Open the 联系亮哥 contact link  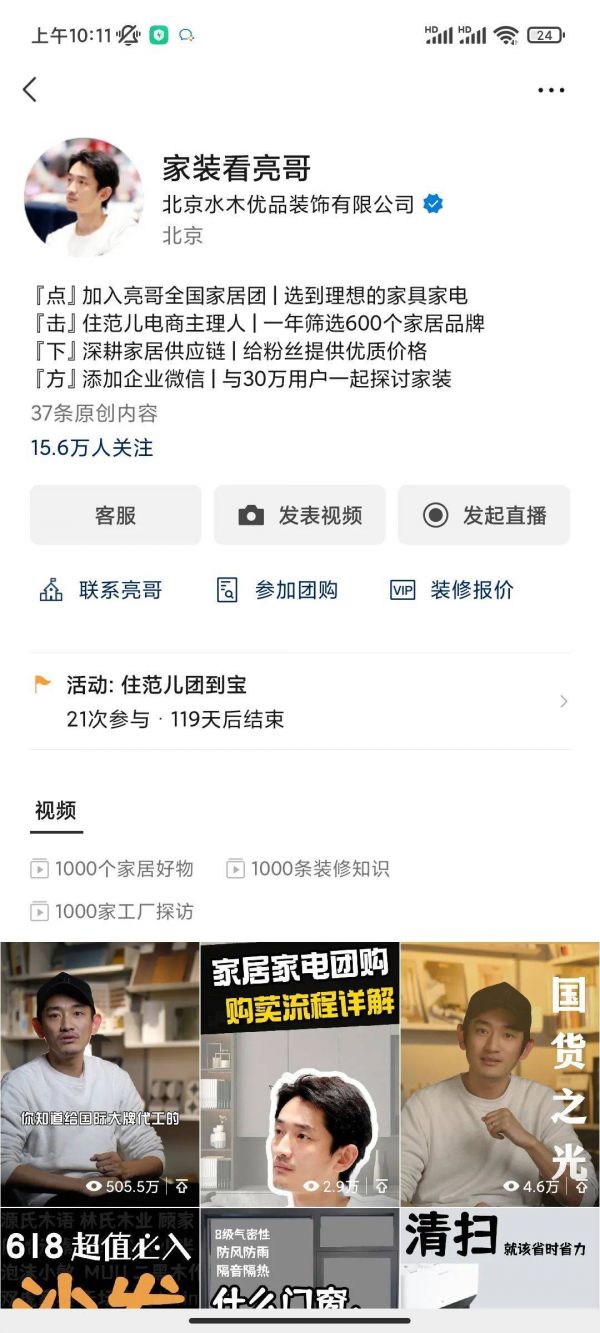click(100, 590)
